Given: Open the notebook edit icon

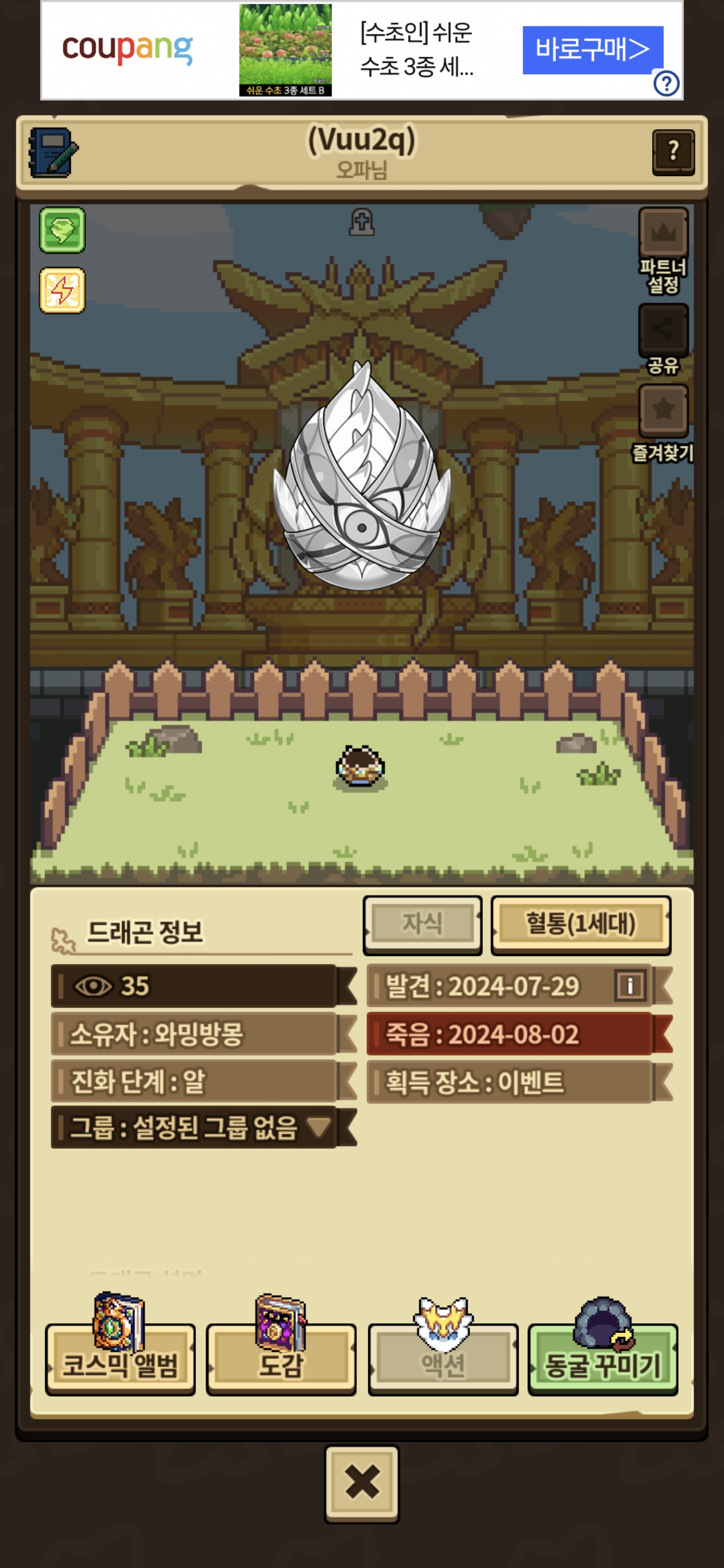Looking at the screenshot, I should [54, 152].
